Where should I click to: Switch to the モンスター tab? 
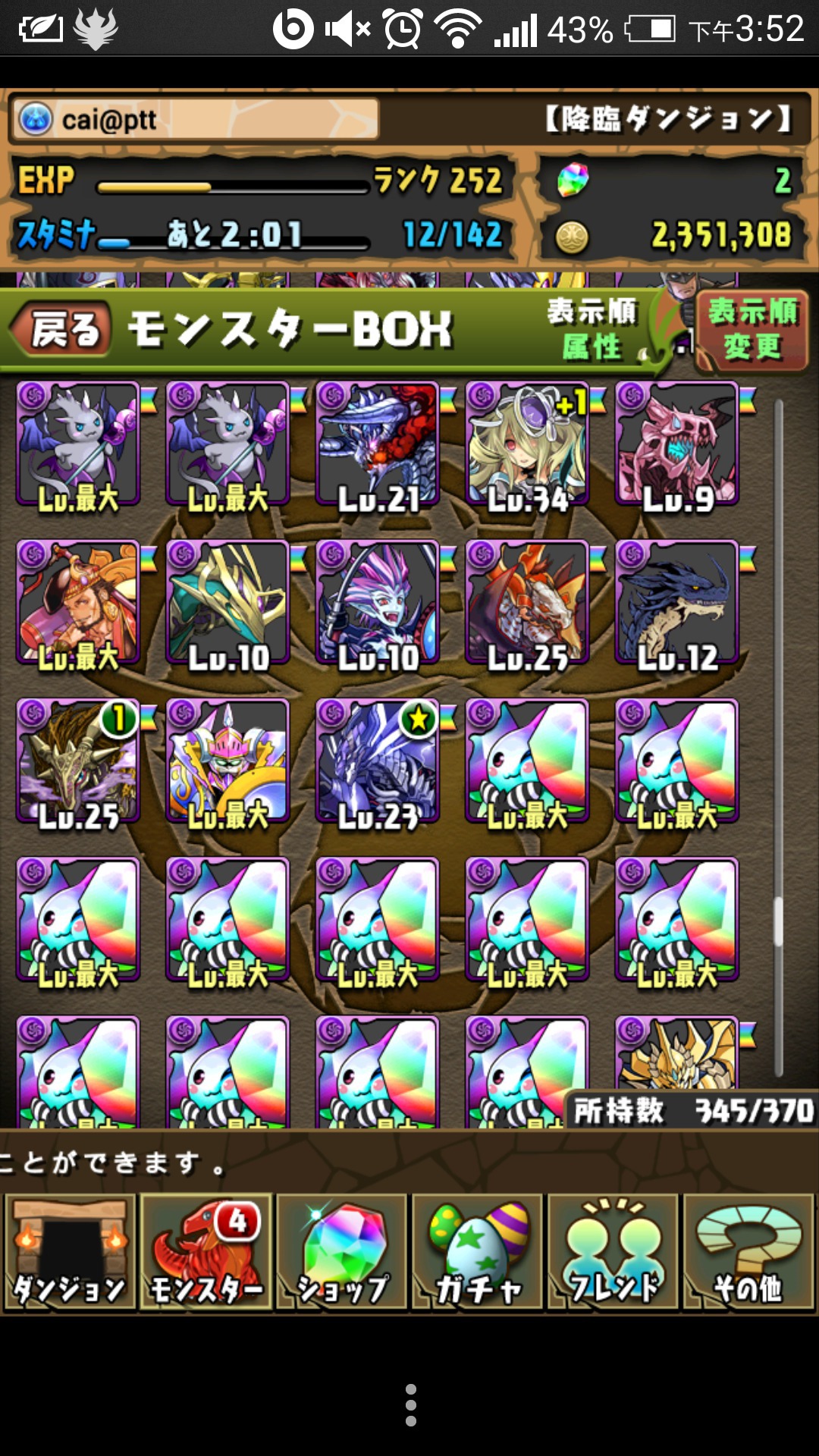point(206,1252)
